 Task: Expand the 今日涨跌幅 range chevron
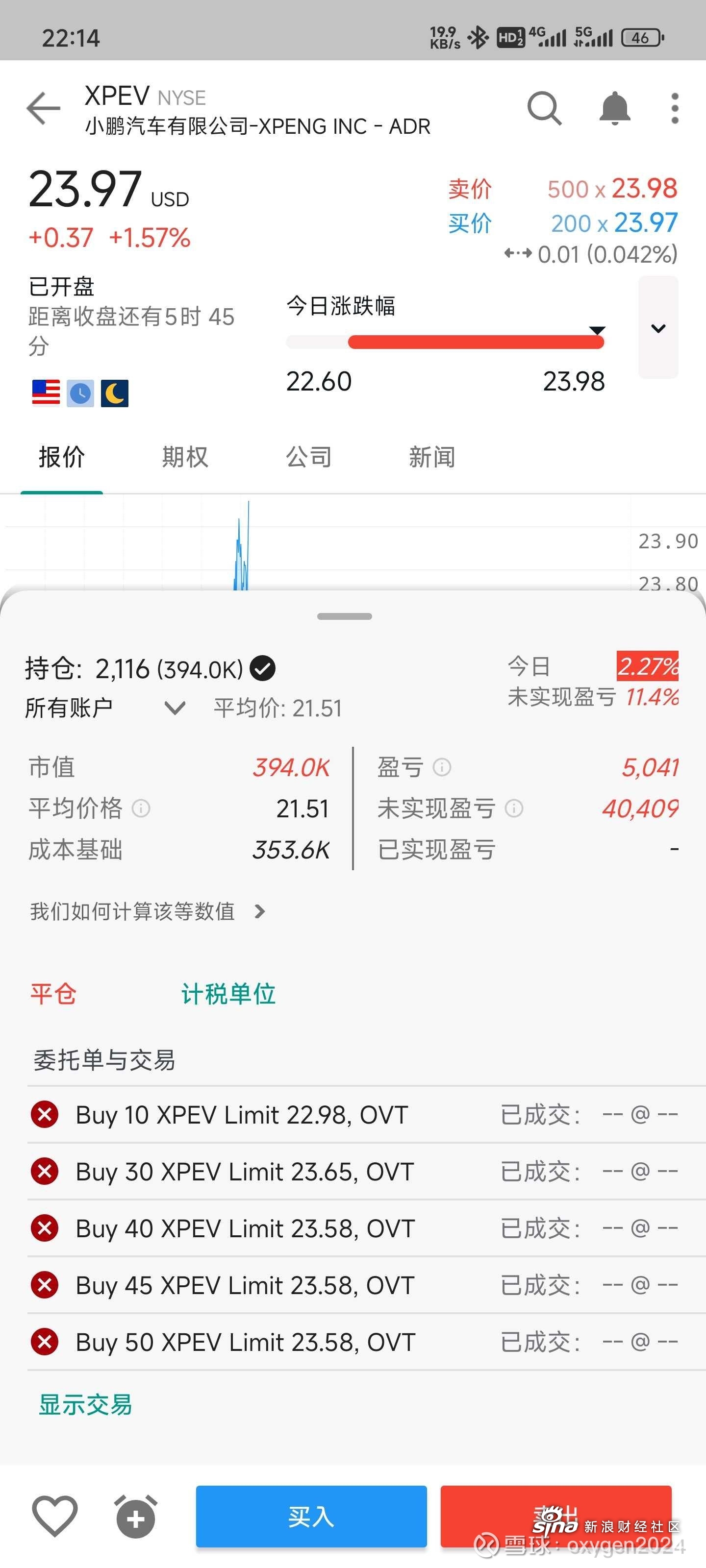pyautogui.click(x=658, y=328)
